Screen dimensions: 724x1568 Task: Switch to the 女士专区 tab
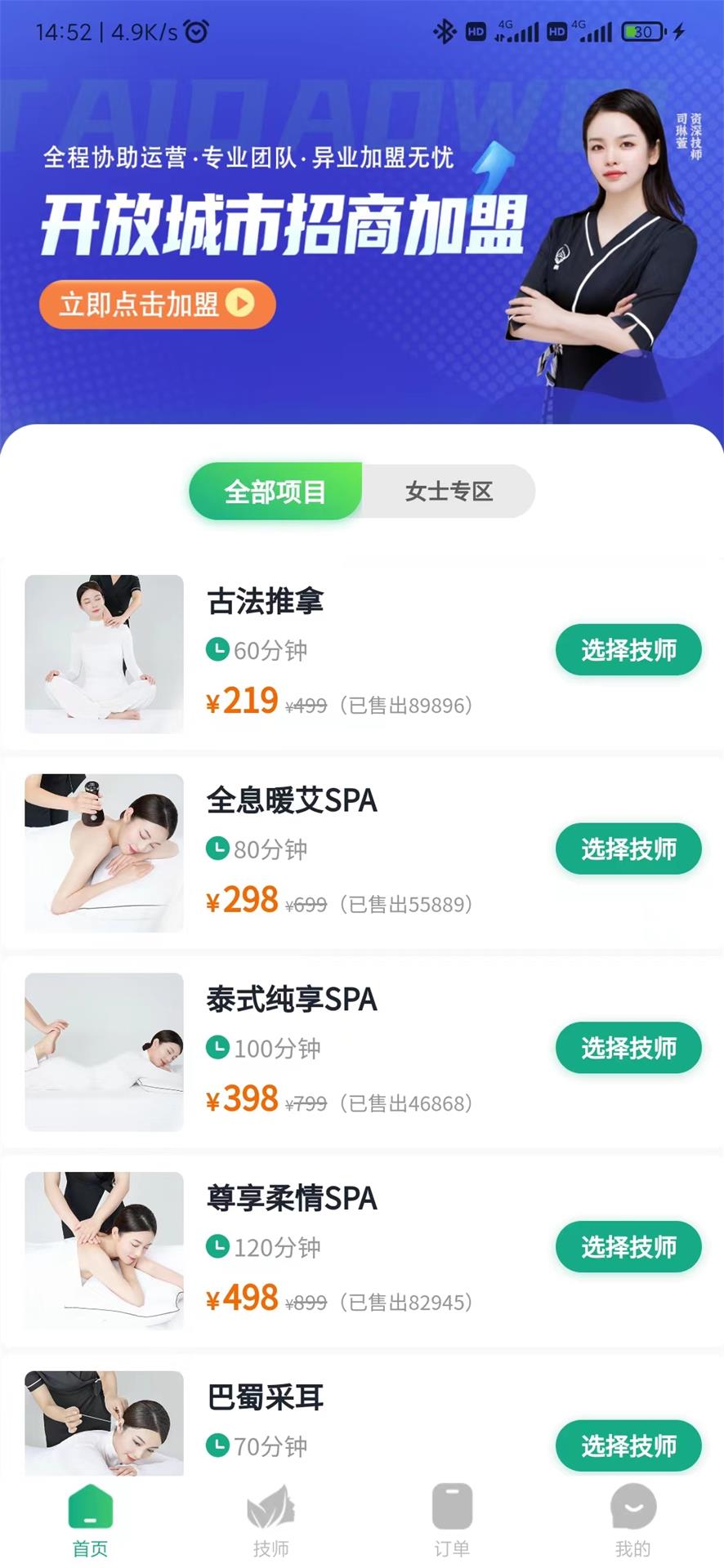click(x=449, y=492)
